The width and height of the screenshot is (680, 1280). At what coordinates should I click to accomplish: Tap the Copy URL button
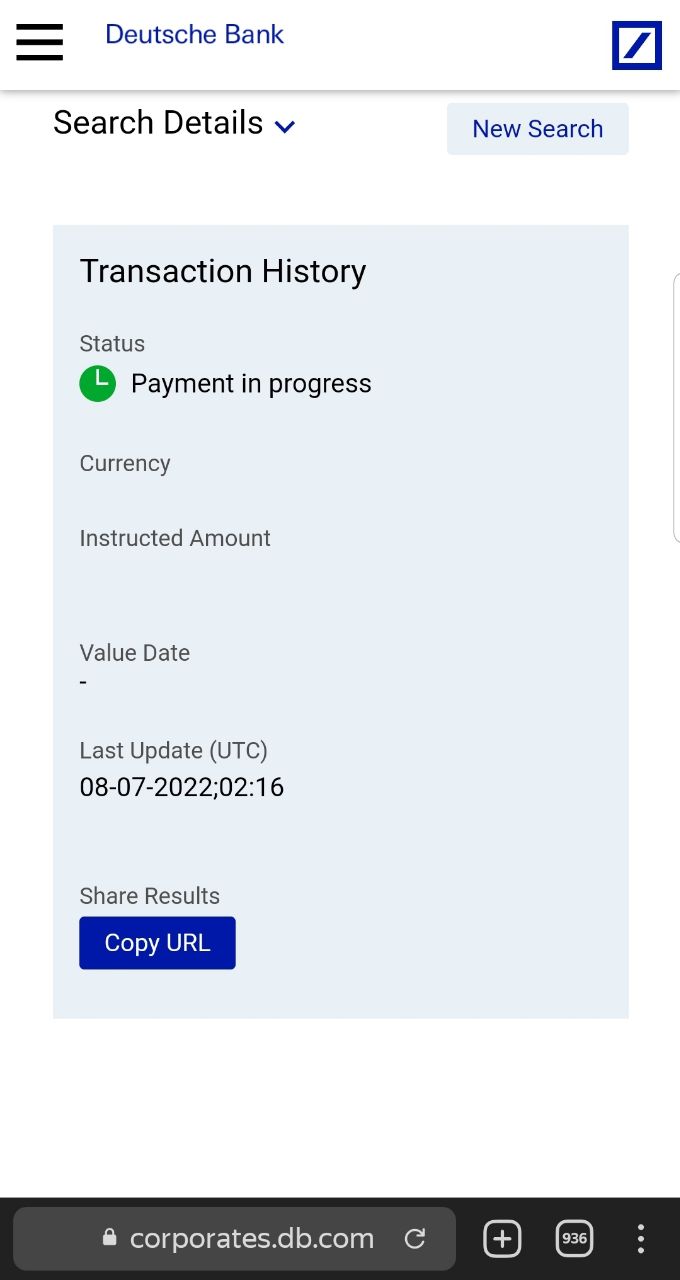(157, 943)
